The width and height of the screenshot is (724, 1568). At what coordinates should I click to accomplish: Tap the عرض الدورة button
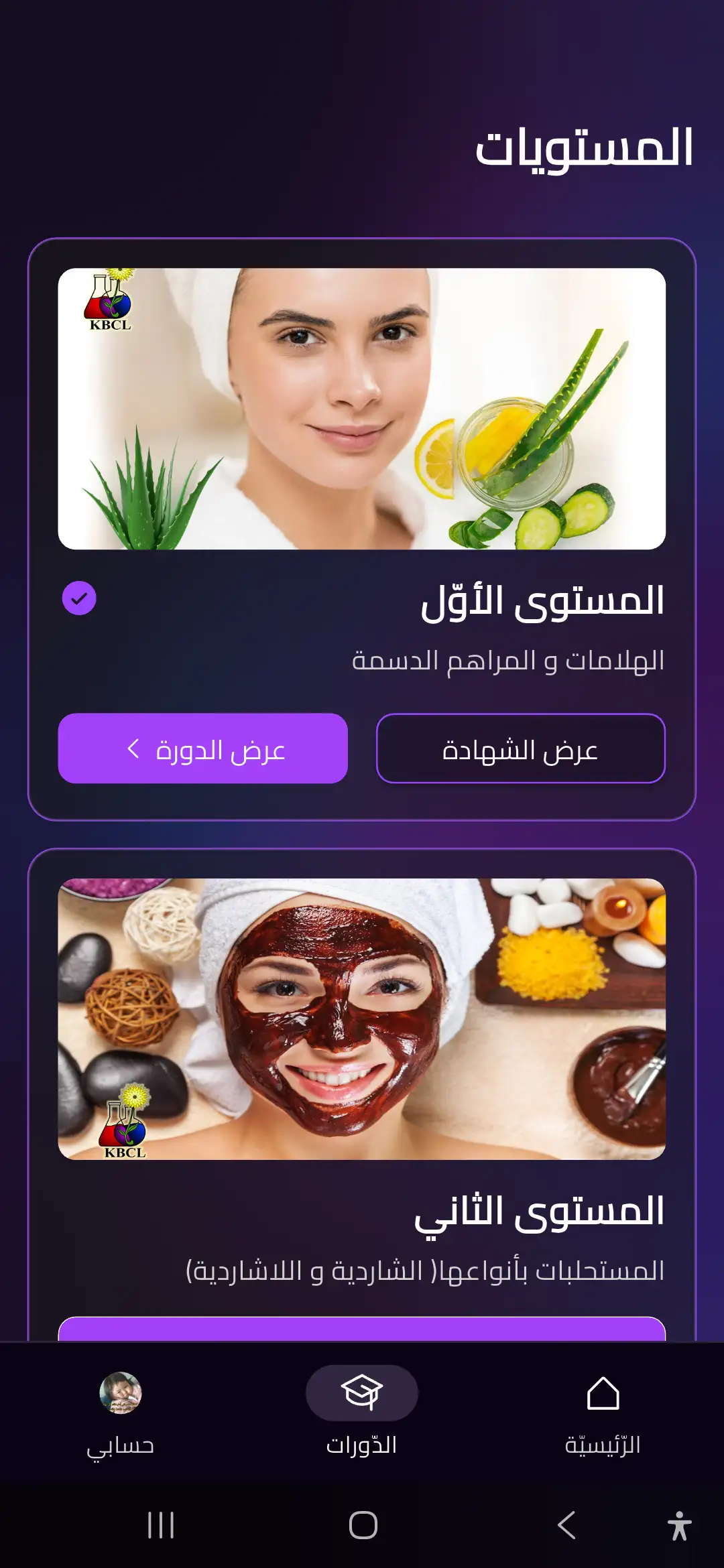(x=202, y=748)
